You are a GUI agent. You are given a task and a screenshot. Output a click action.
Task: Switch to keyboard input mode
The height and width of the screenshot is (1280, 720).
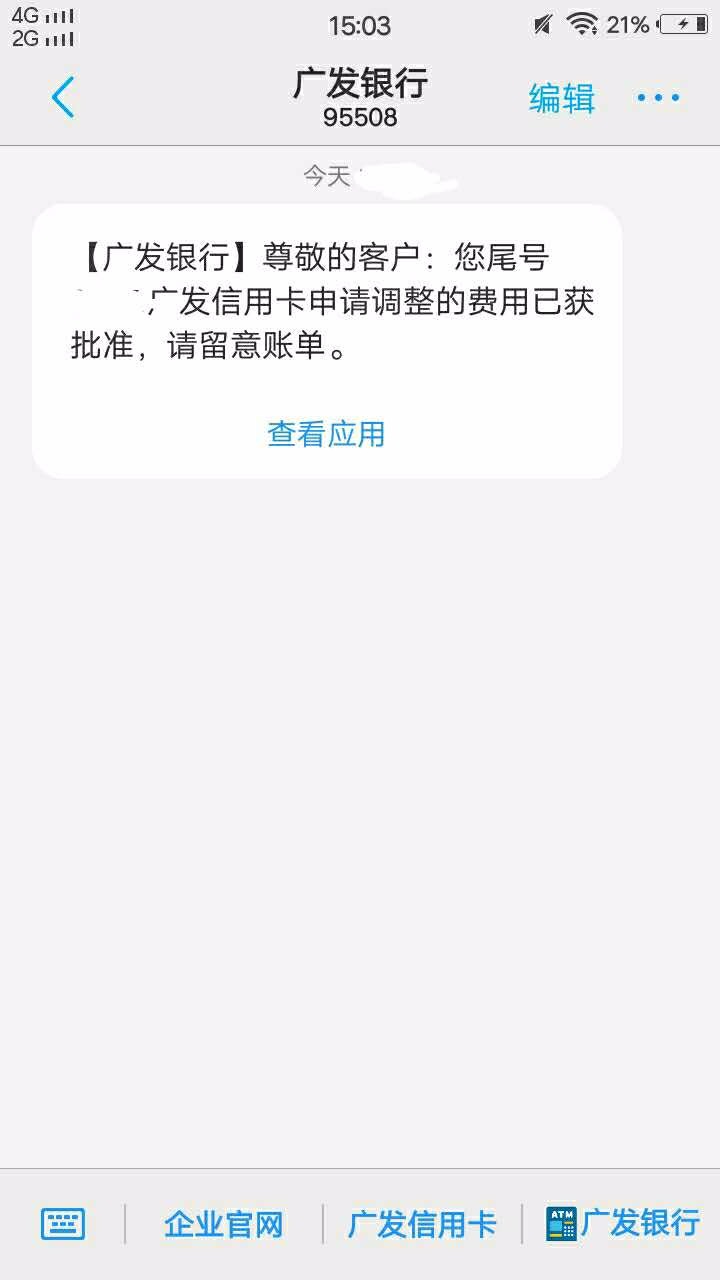63,1224
